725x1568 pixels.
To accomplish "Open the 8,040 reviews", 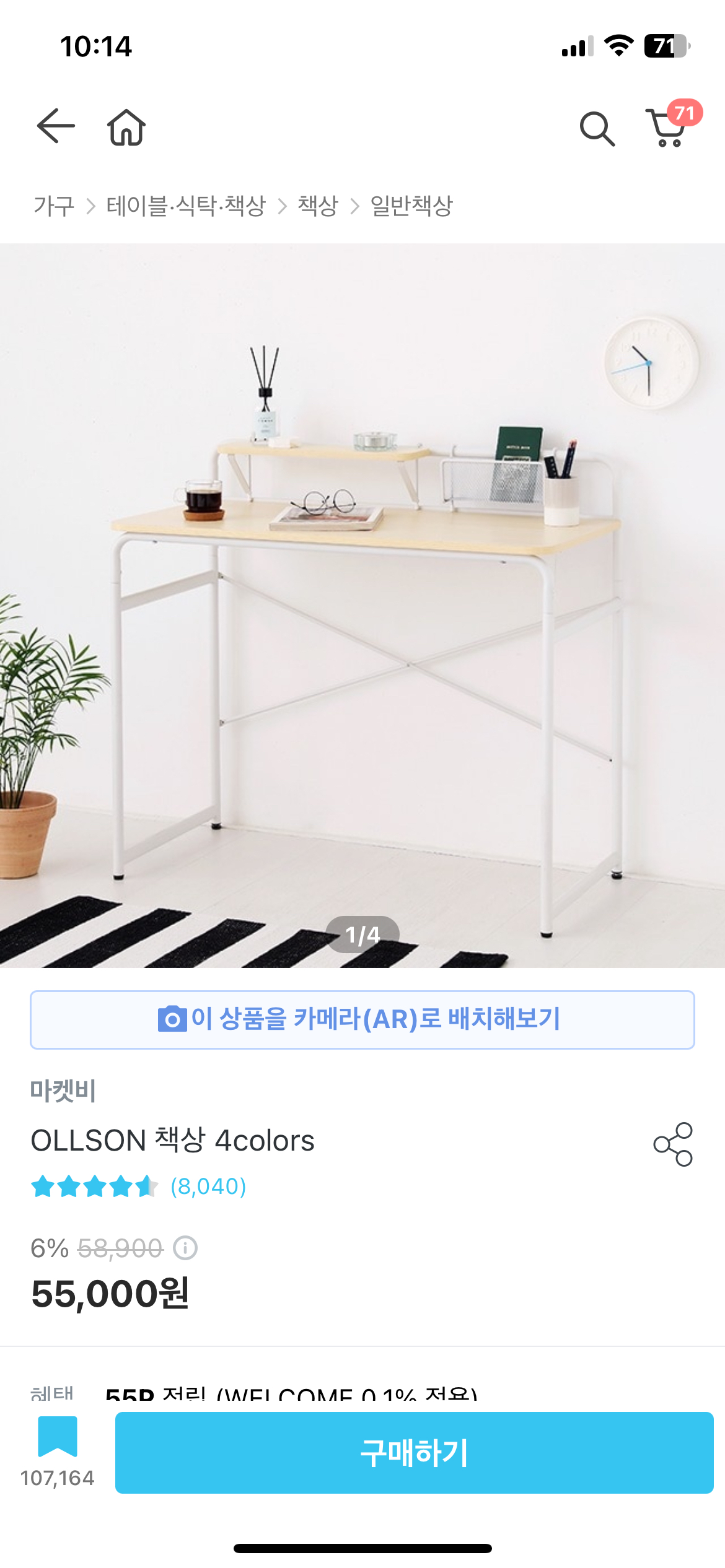I will [208, 1187].
